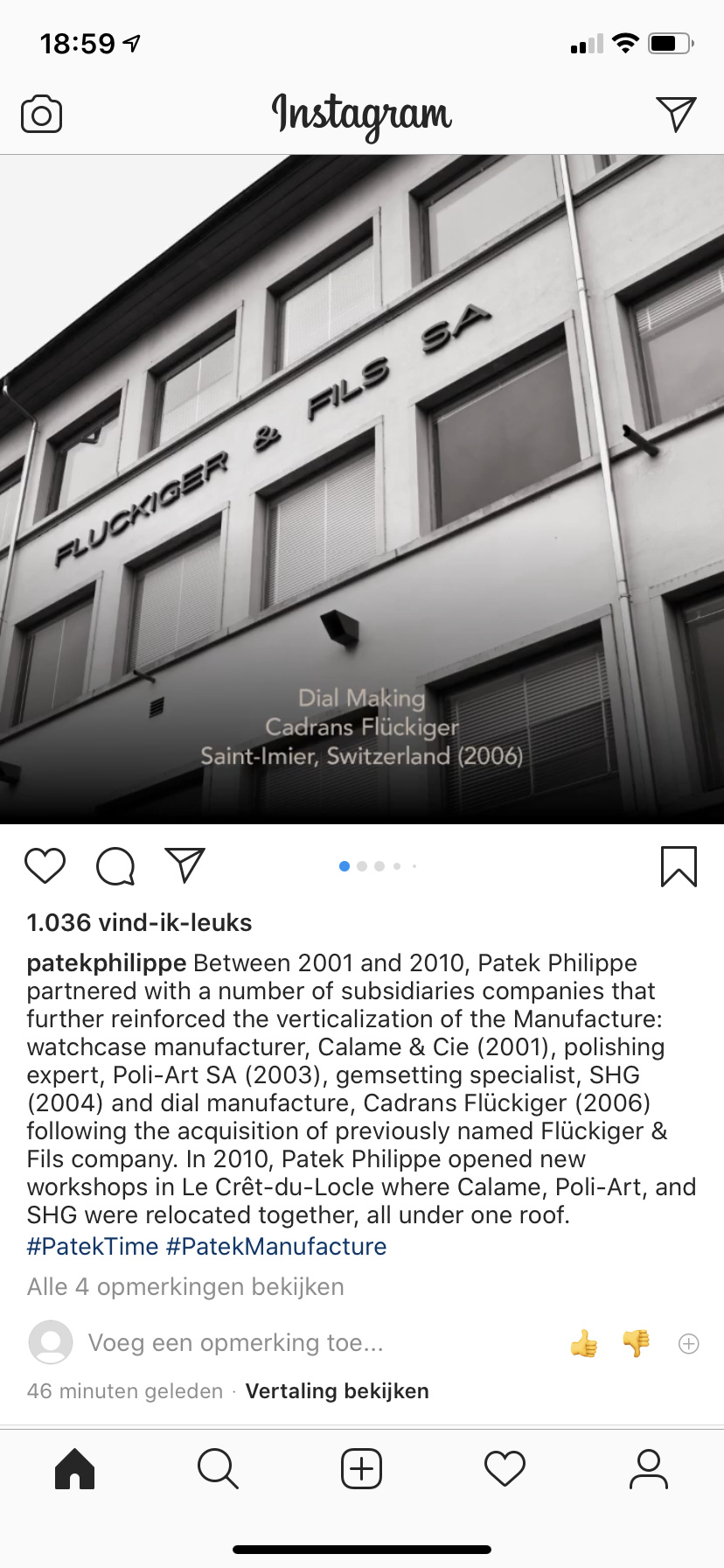Open comments via the speech bubble icon
The height and width of the screenshot is (1568, 724).
115,866
